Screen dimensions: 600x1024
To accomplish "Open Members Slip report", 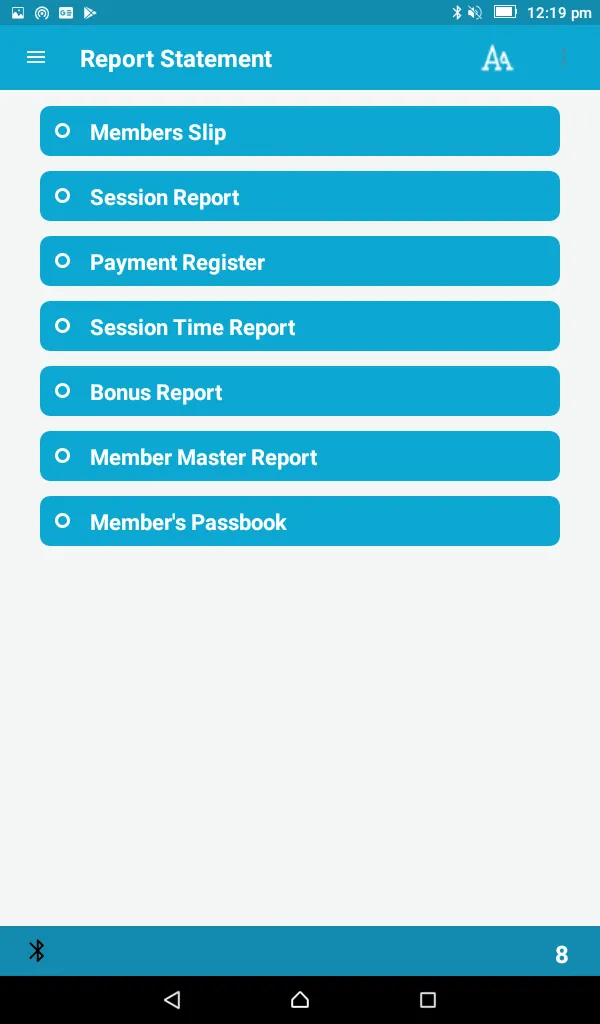I will pos(300,132).
